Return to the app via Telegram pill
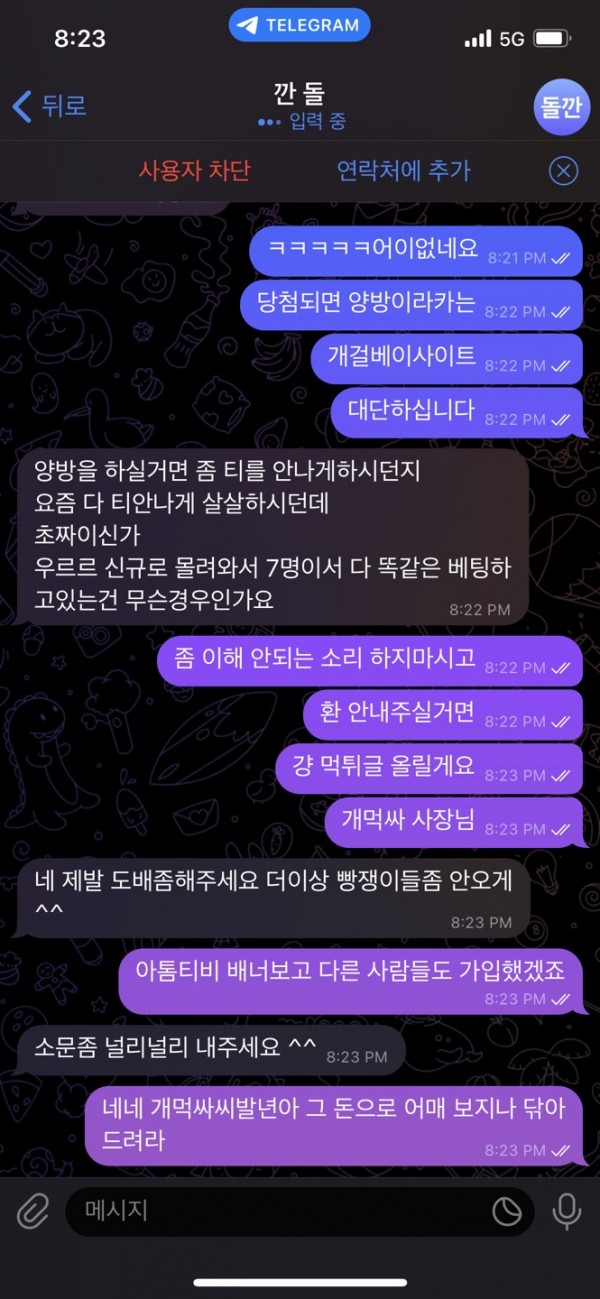 [x=300, y=26]
